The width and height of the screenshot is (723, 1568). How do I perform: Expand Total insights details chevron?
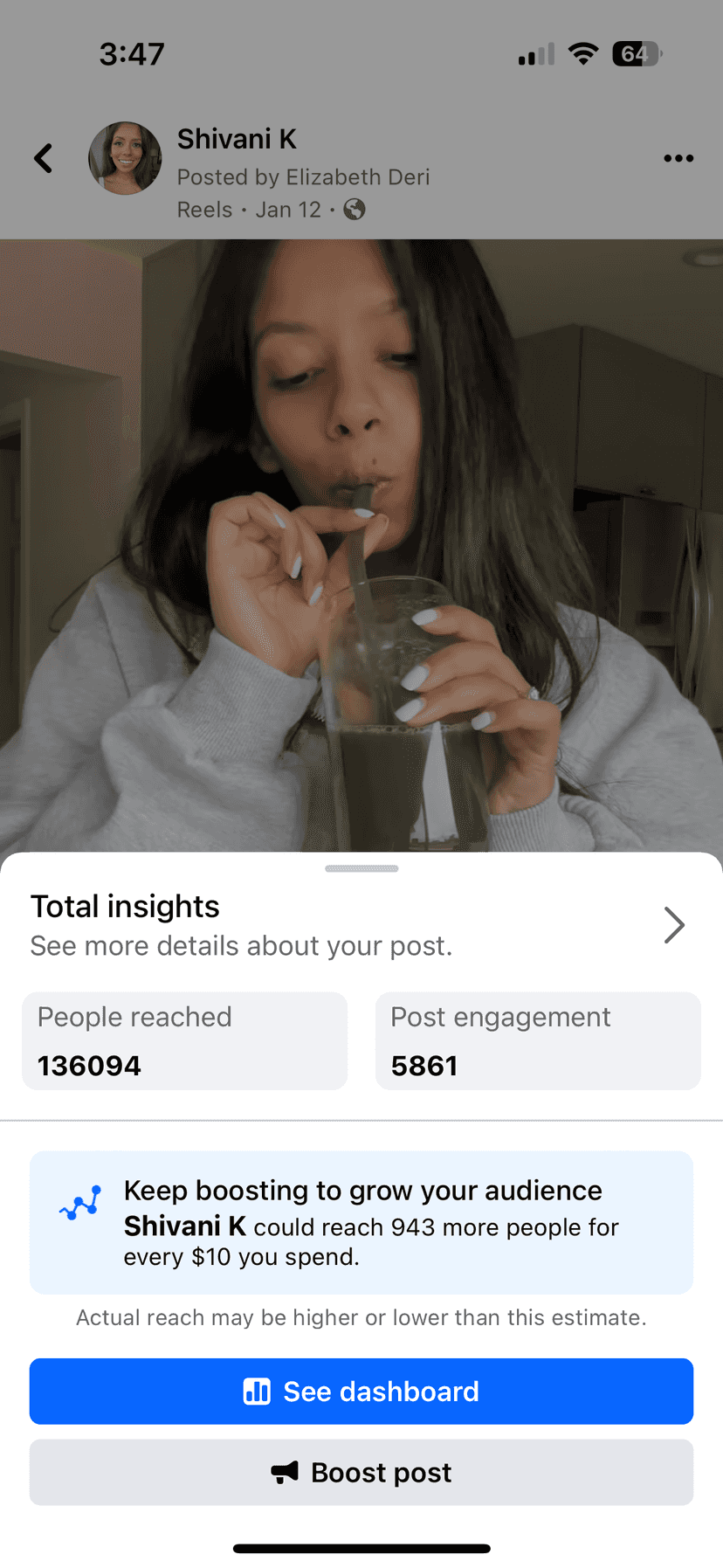673,925
